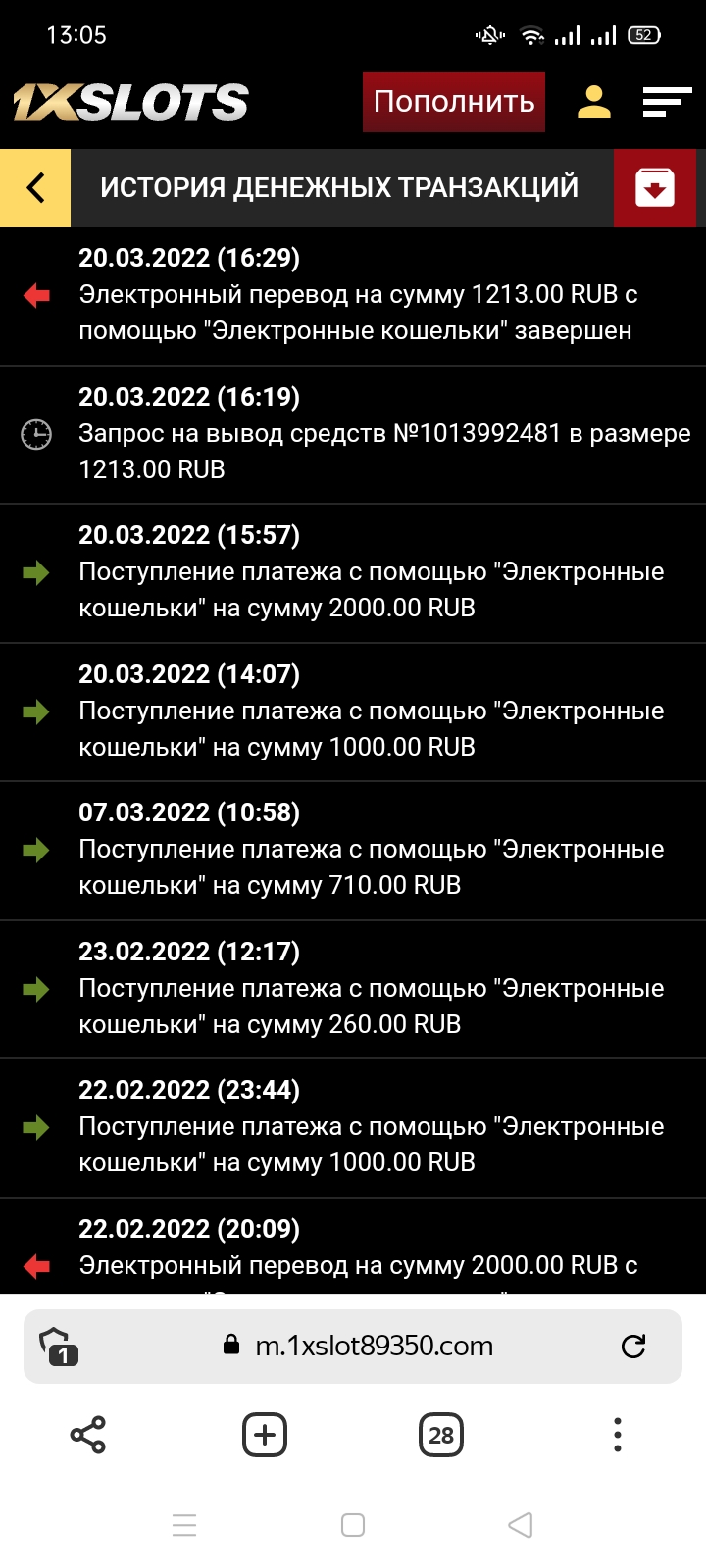Reload the page
Screen dimensions: 706x1568
click(633, 1347)
